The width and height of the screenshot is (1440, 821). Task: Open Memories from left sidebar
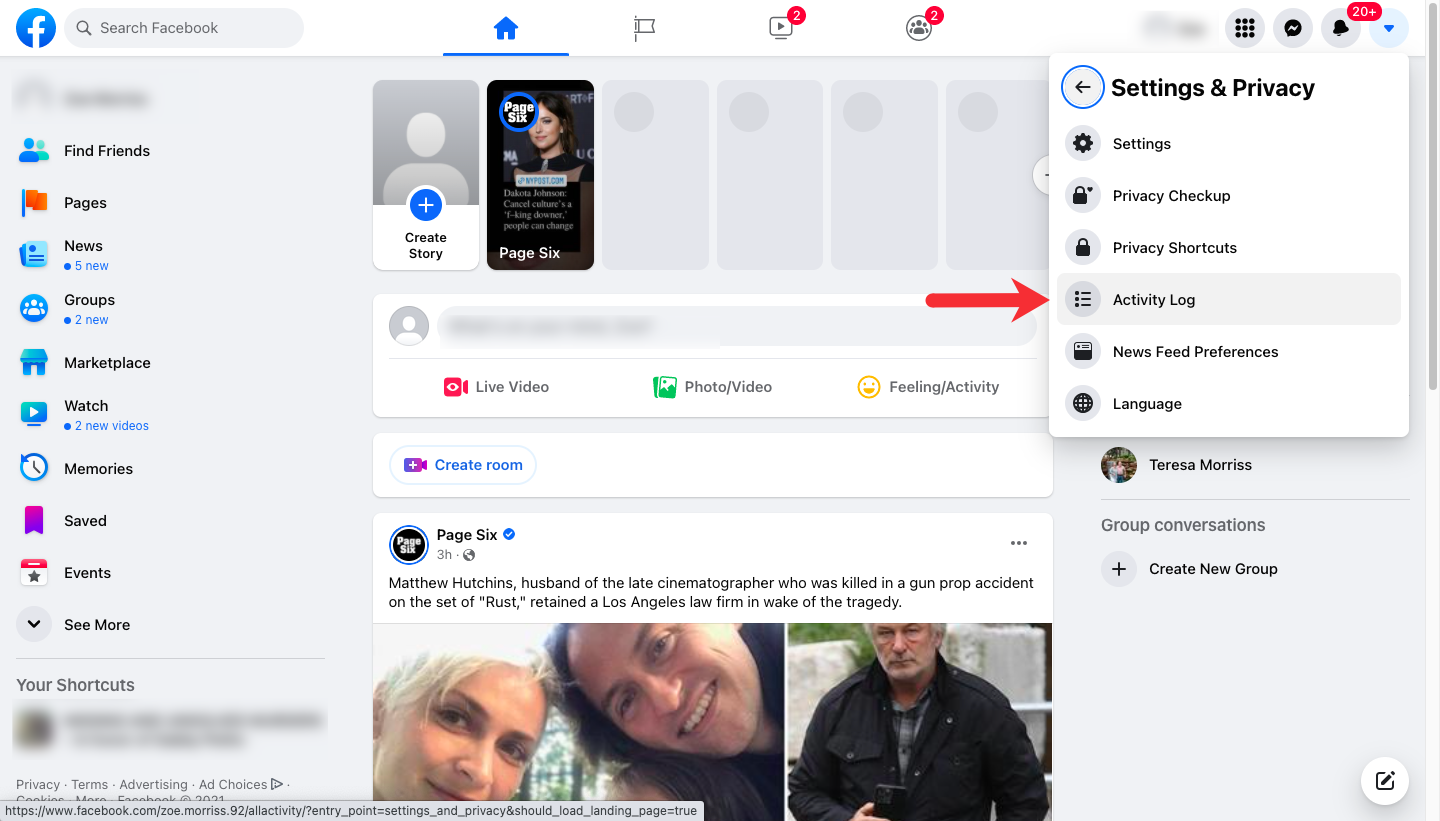[98, 469]
